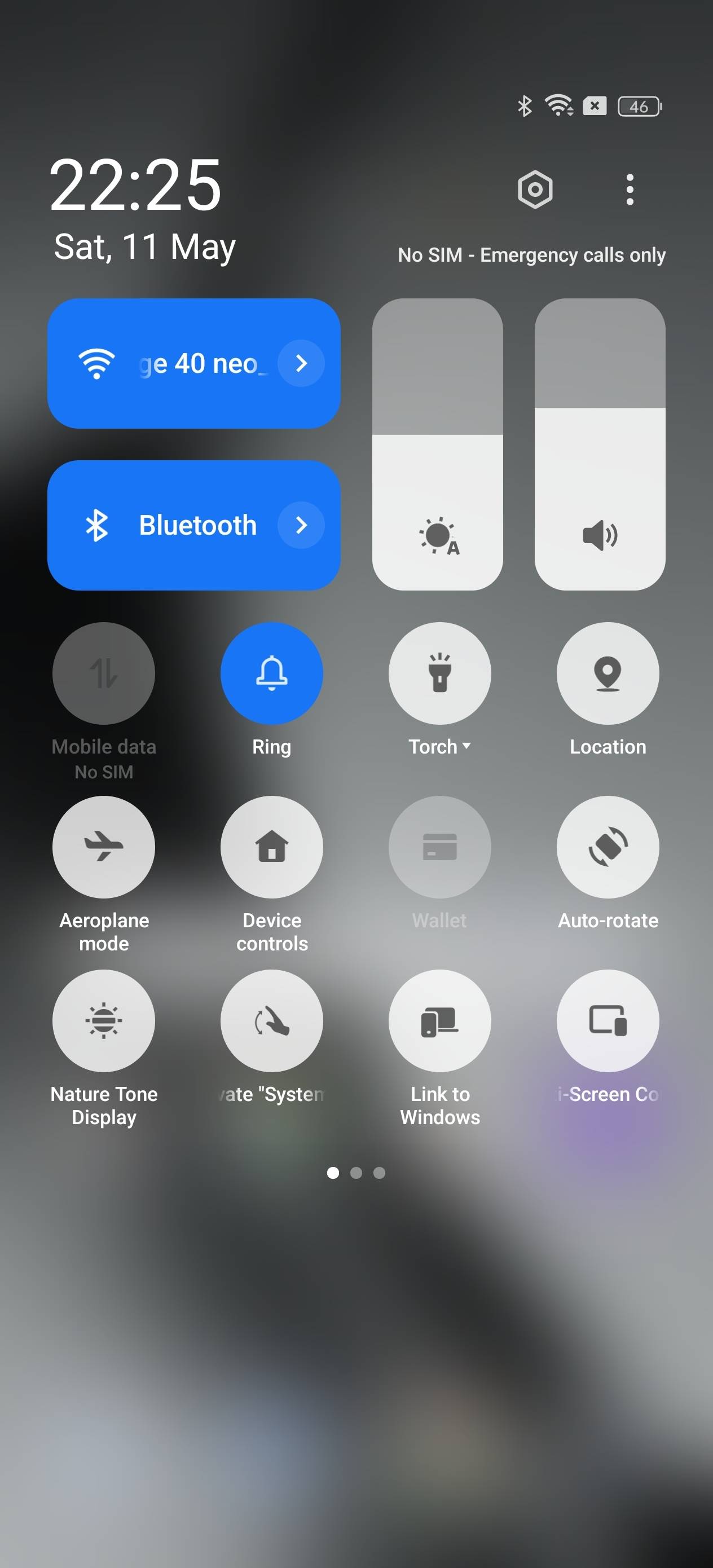This screenshot has height=1568, width=713.
Task: Enable Aeroplane mode
Action: click(x=104, y=847)
